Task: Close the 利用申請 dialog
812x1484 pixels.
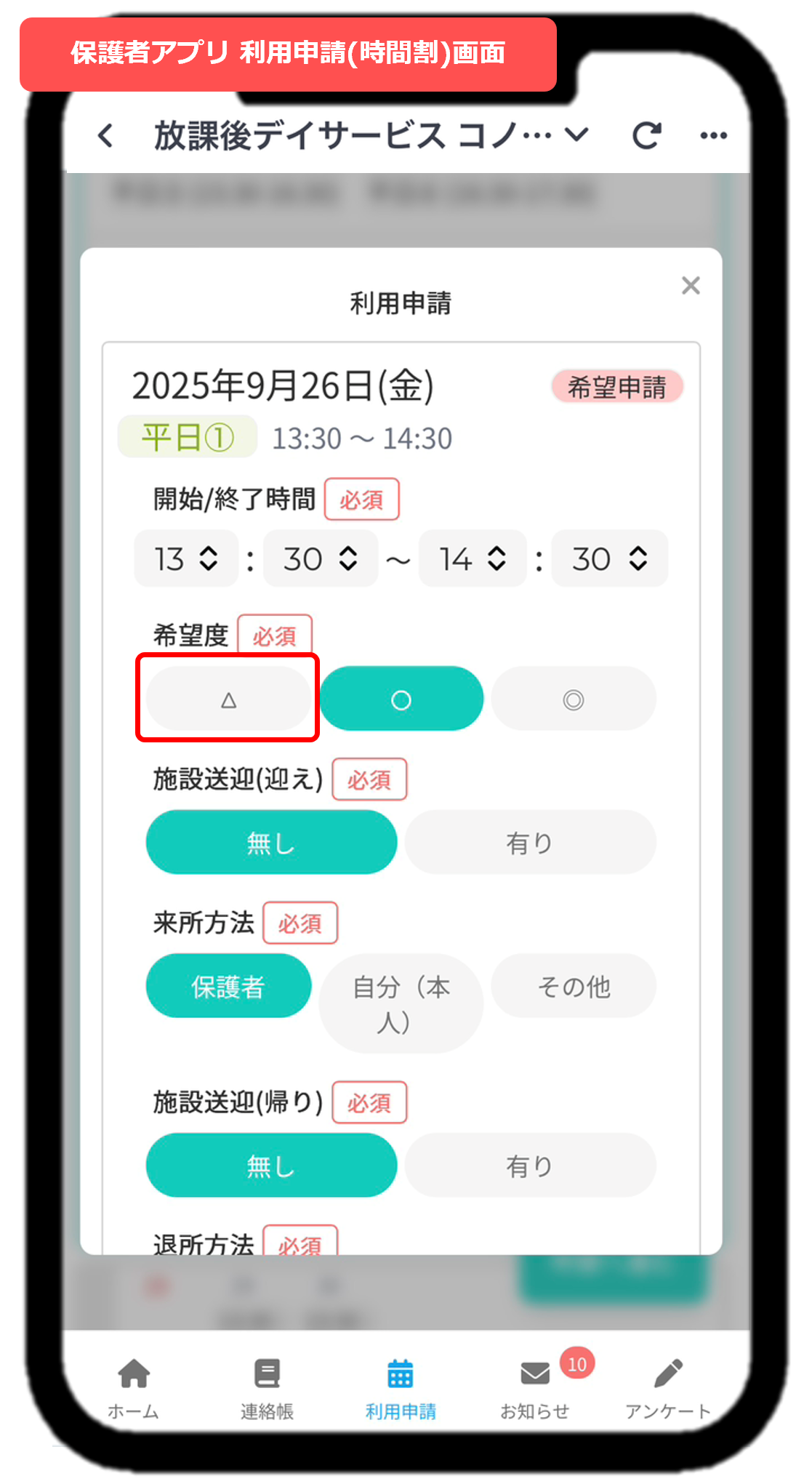Action: 691,286
